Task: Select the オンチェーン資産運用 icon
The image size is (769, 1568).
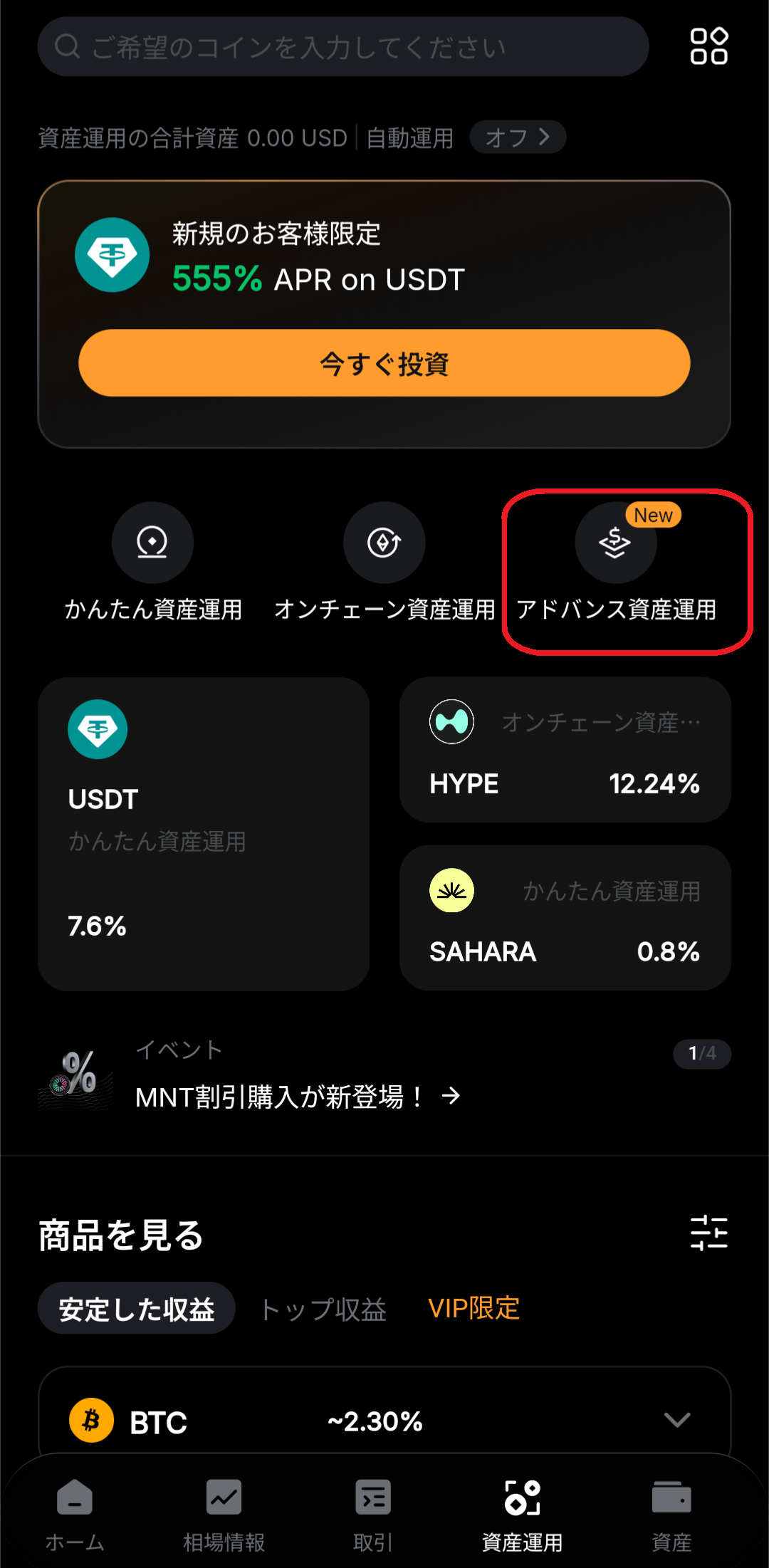Action: 384,542
